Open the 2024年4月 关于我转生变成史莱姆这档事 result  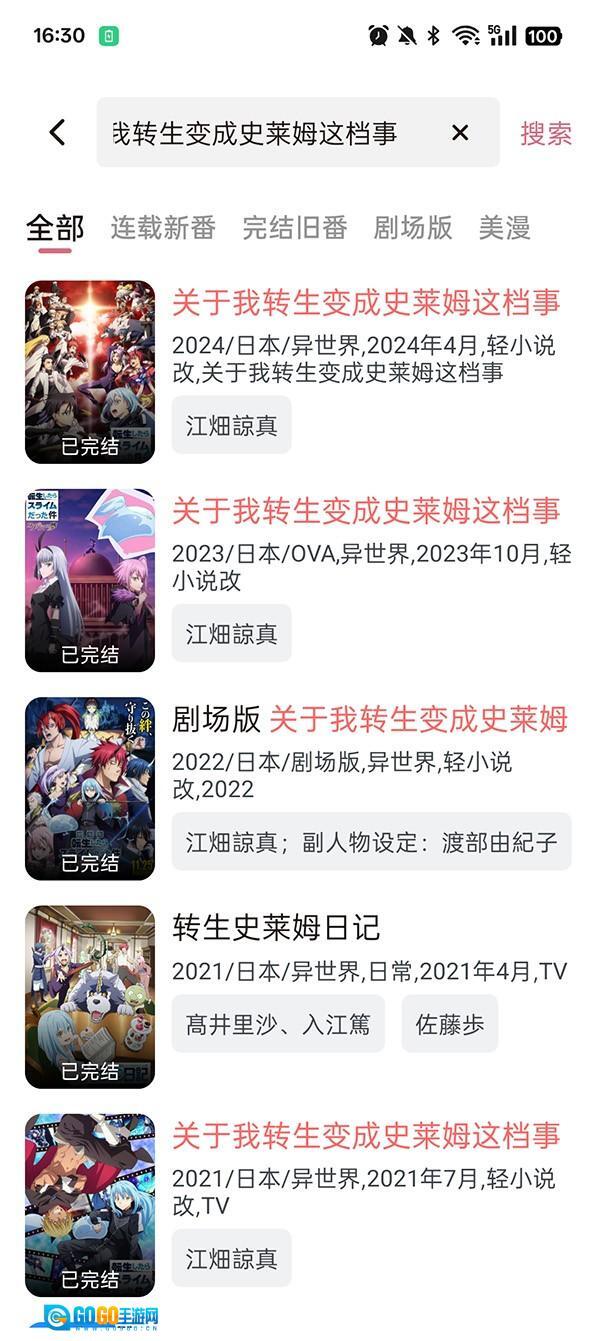tap(365, 302)
